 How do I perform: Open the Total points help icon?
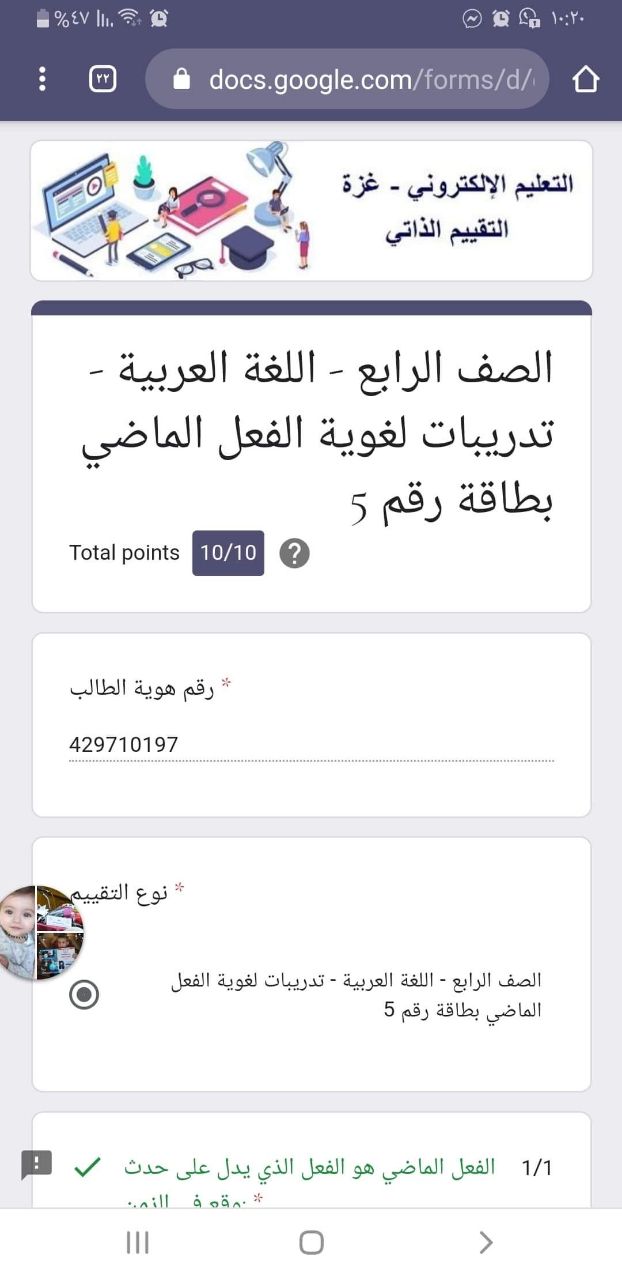[294, 553]
